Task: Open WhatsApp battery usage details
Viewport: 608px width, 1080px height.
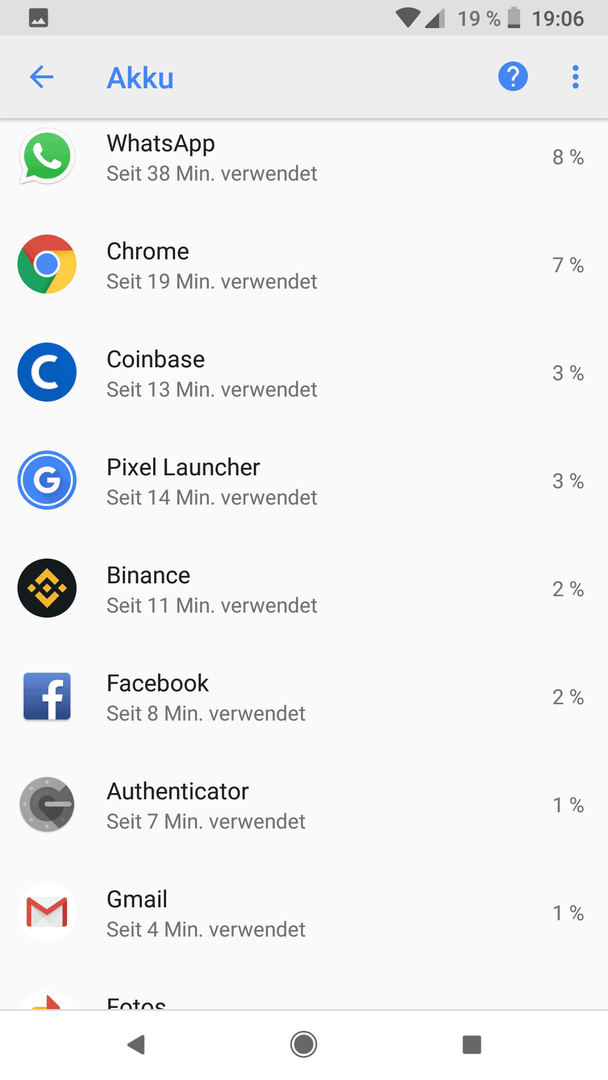Action: [x=304, y=158]
